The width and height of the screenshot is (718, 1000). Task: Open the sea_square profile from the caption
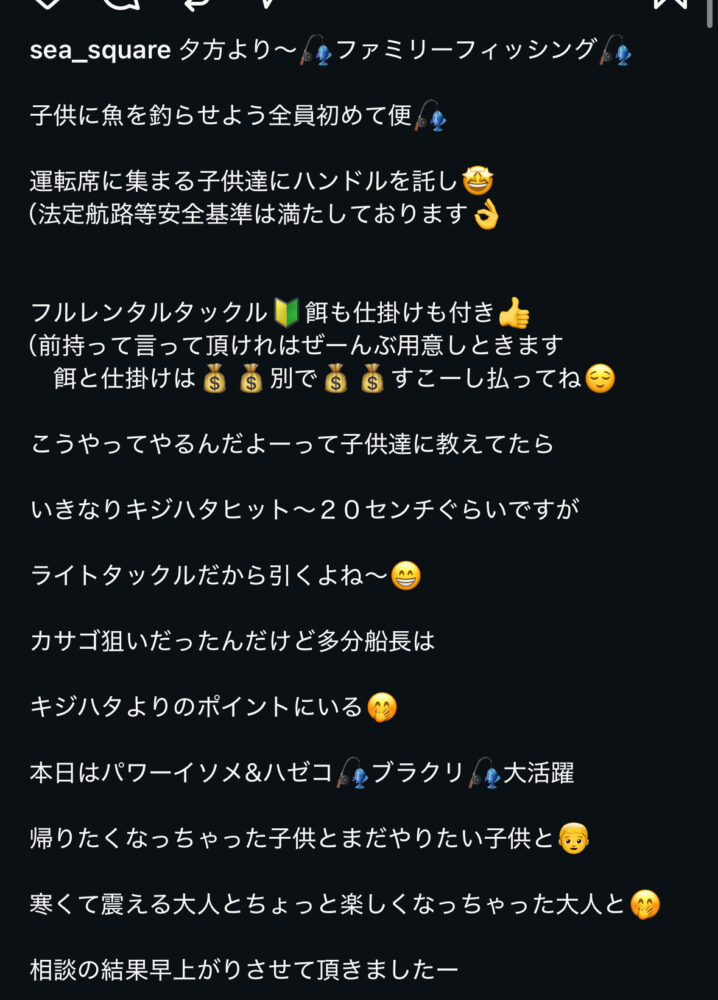tap(100, 50)
